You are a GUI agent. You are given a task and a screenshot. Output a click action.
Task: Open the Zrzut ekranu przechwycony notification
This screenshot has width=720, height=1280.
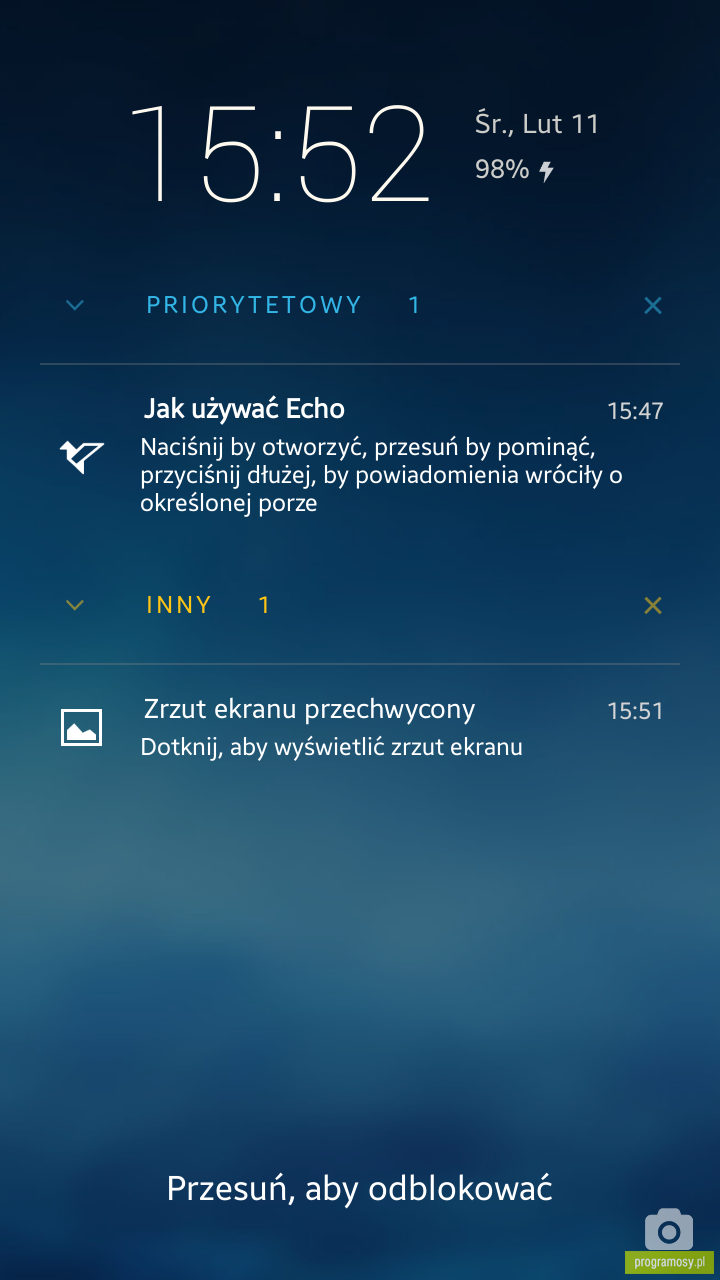point(360,727)
